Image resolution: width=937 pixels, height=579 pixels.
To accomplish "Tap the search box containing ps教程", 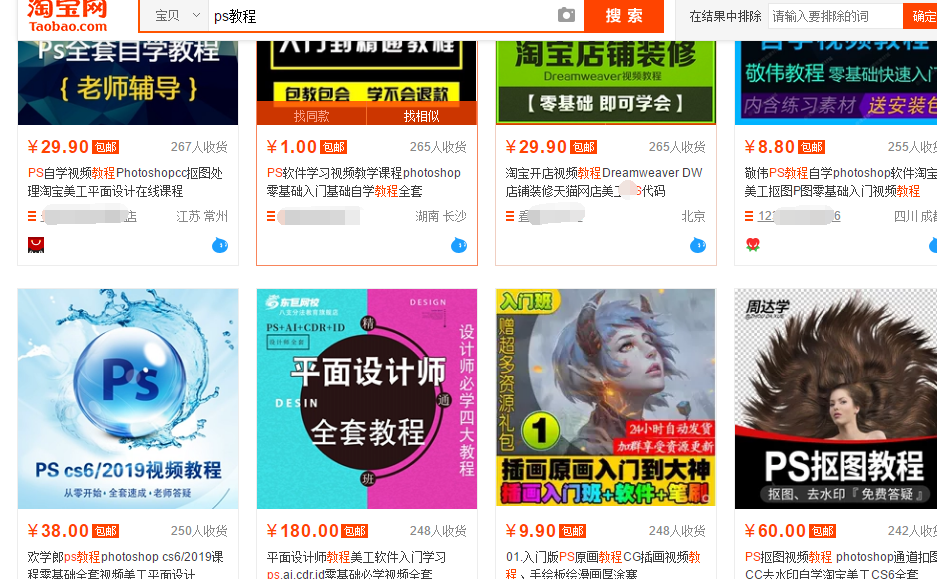I will point(380,16).
